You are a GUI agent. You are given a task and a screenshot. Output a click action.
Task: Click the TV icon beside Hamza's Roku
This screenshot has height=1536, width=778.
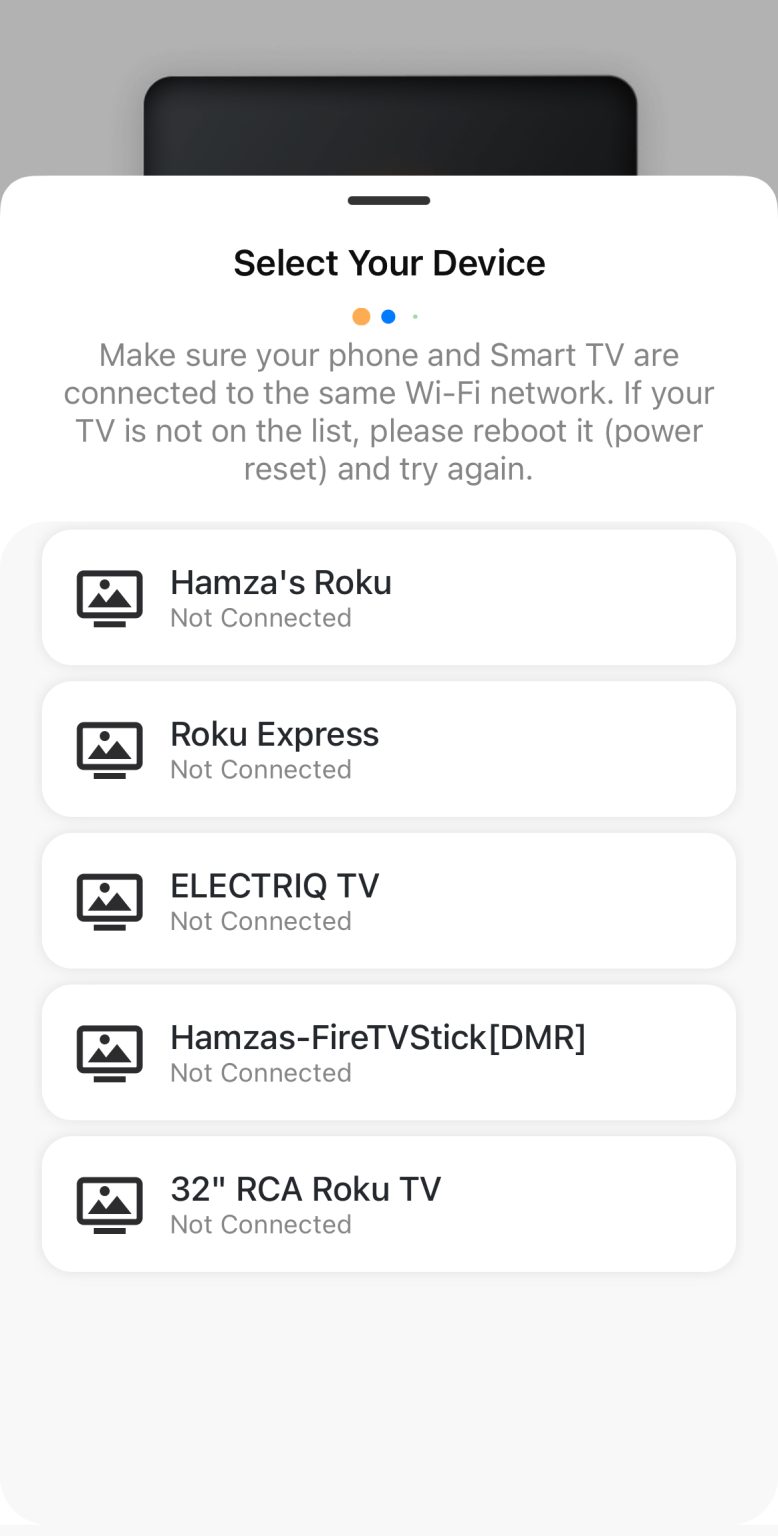(x=110, y=597)
